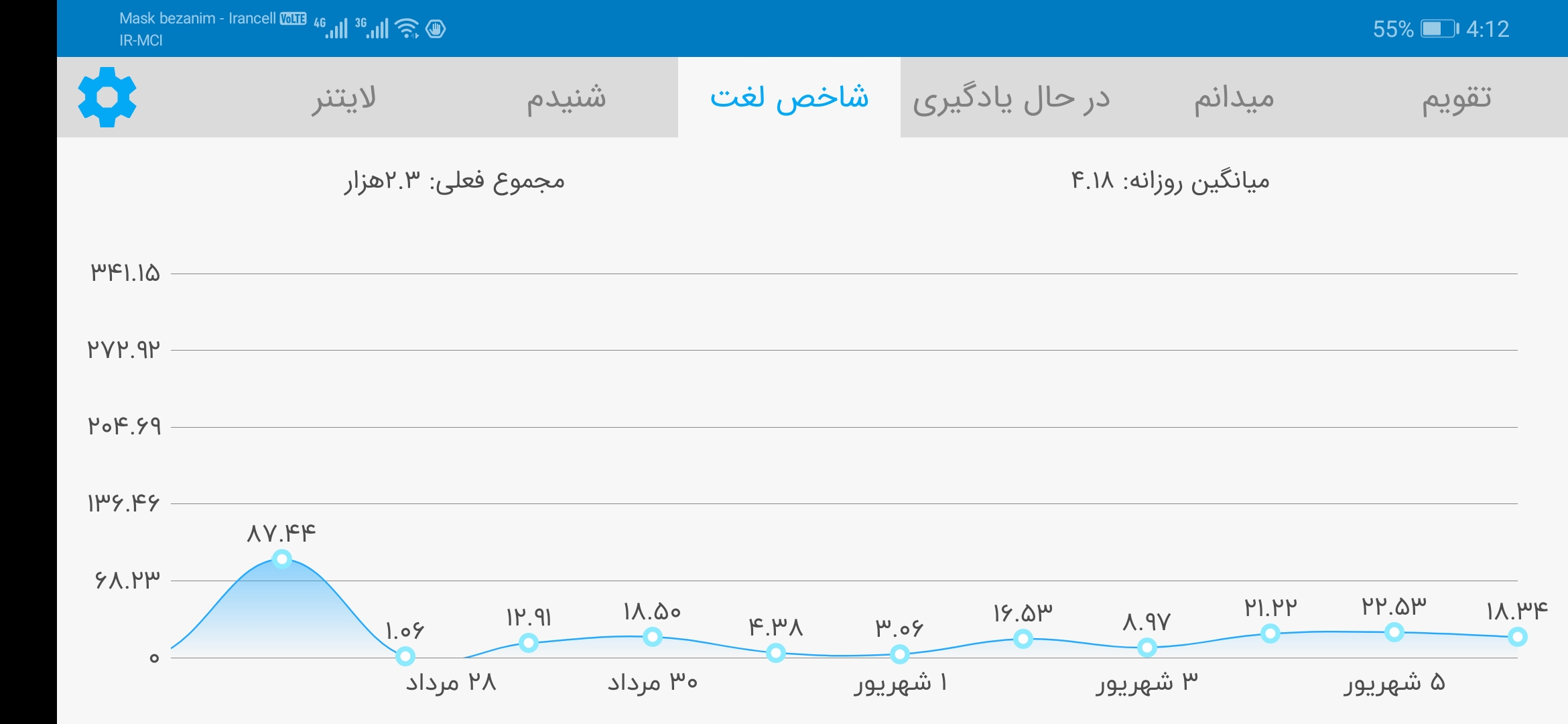This screenshot has height=724, width=1568.
Task: Open the تقویم tab
Action: [1456, 98]
